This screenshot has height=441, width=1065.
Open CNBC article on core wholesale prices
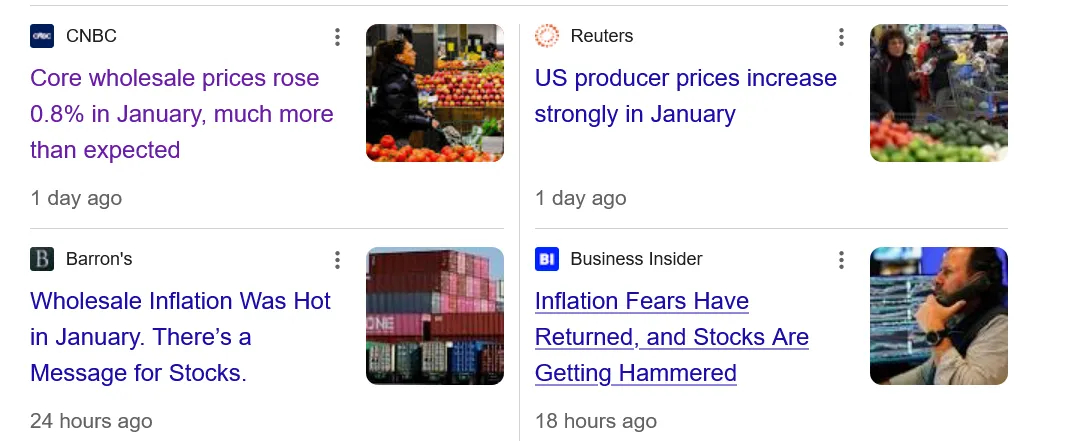pyautogui.click(x=182, y=114)
